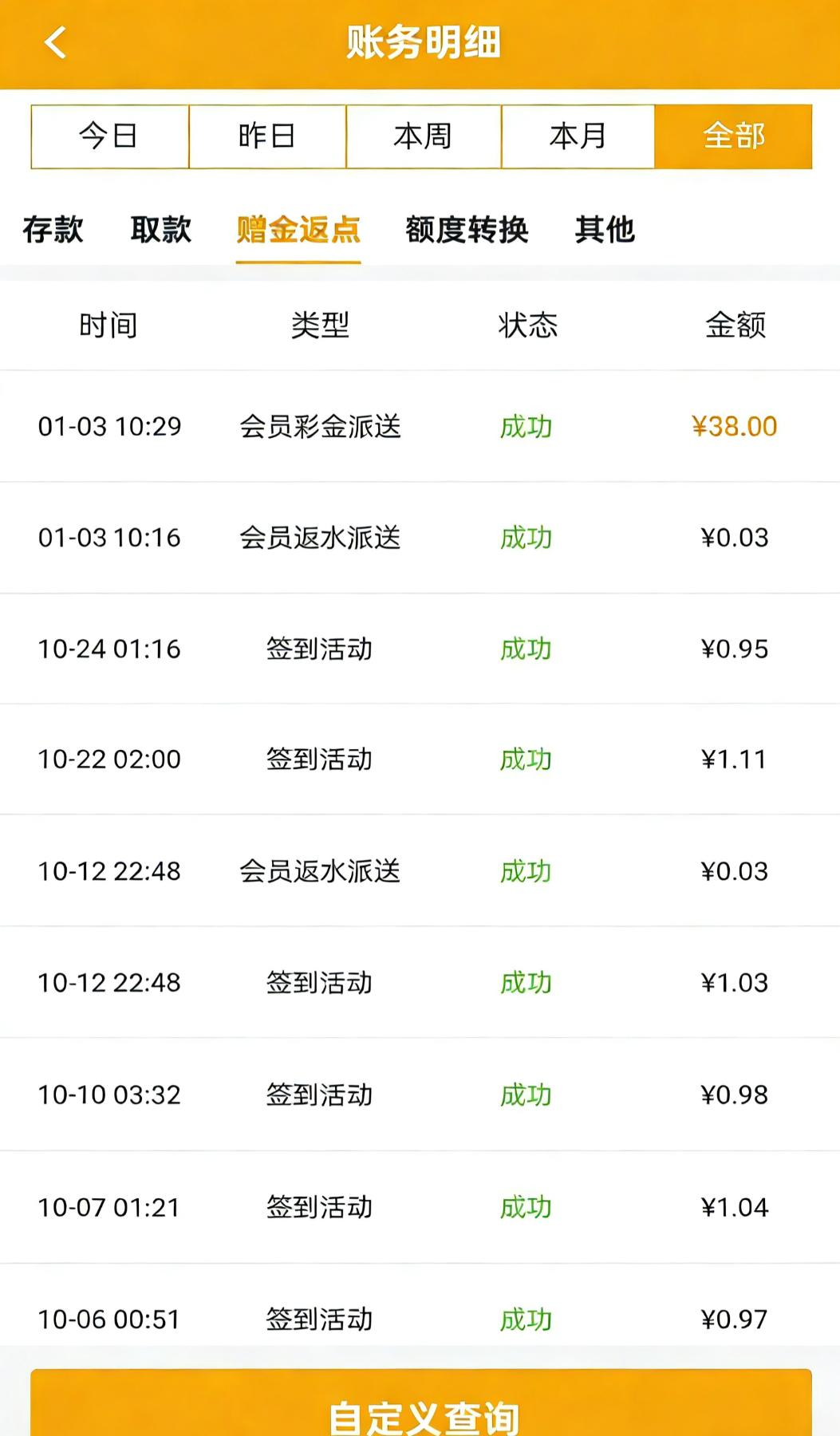Open the 存款 category tab
Viewport: 840px width, 1436px height.
[53, 230]
